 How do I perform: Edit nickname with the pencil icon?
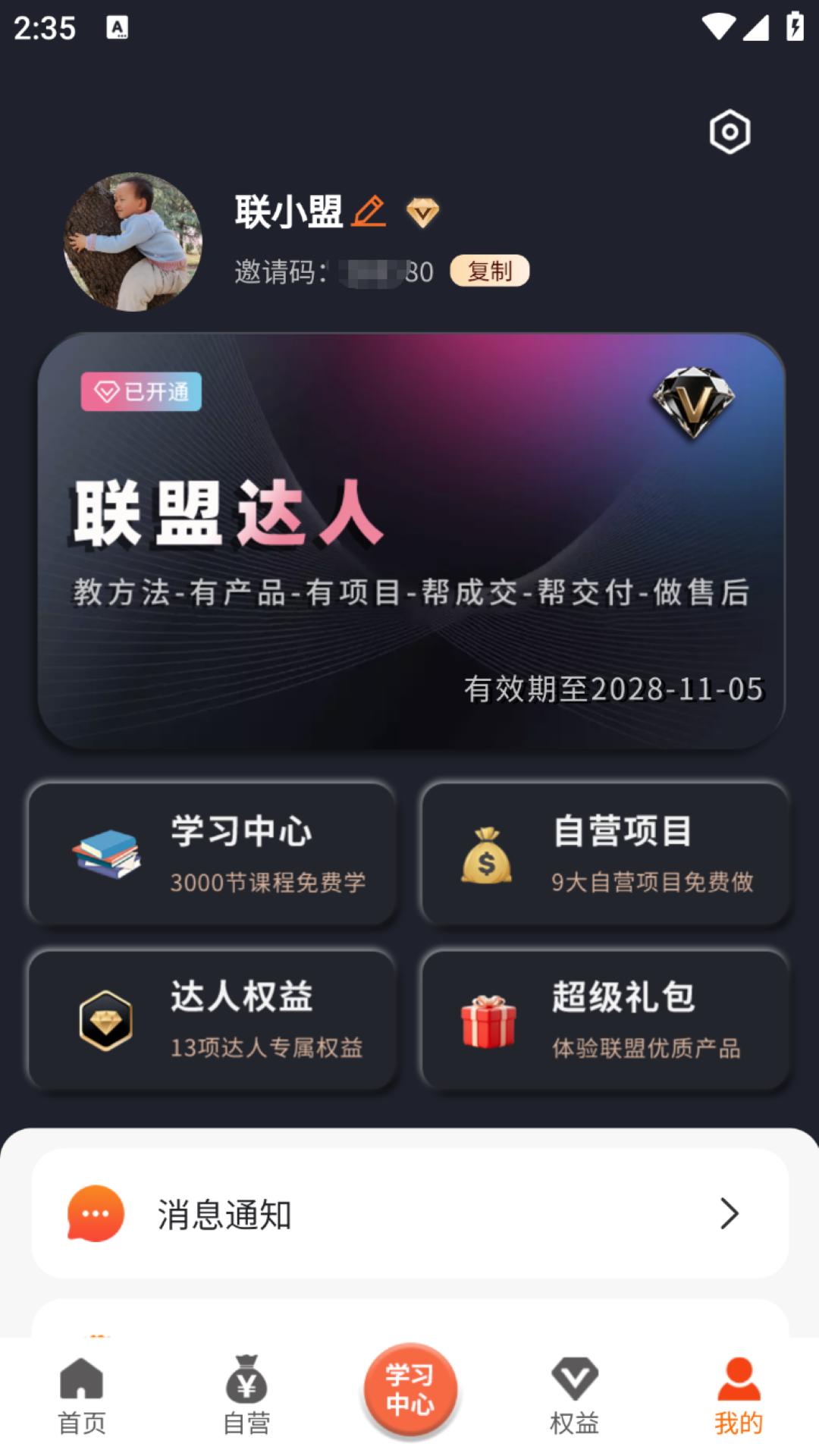(369, 212)
